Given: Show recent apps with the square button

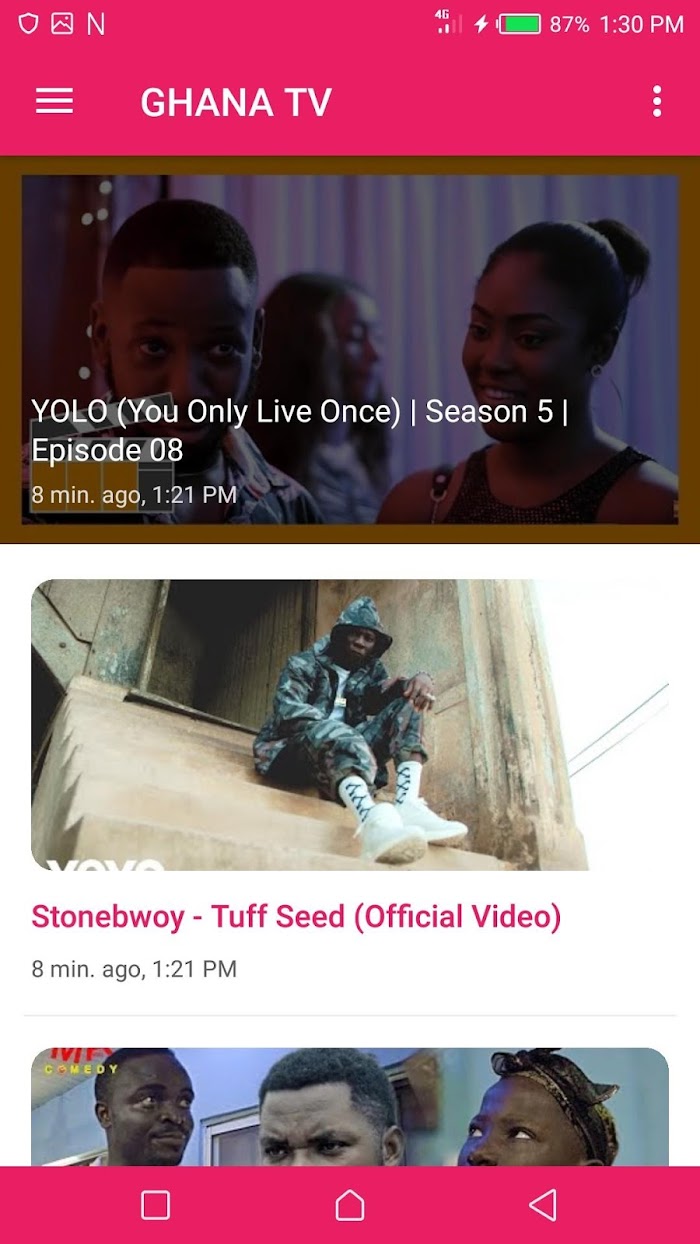Looking at the screenshot, I should click(156, 1205).
